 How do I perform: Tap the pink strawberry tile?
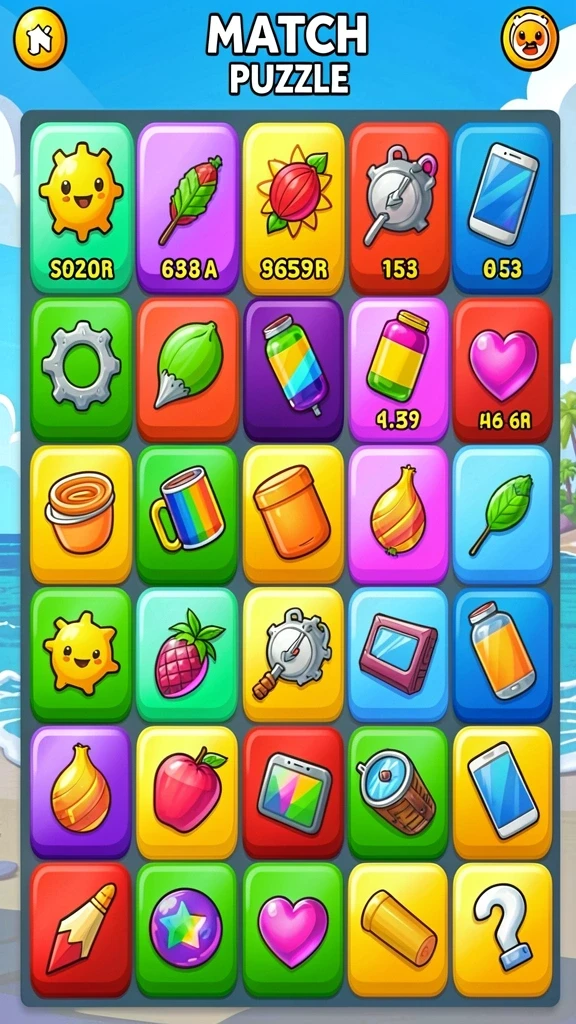coord(187,654)
